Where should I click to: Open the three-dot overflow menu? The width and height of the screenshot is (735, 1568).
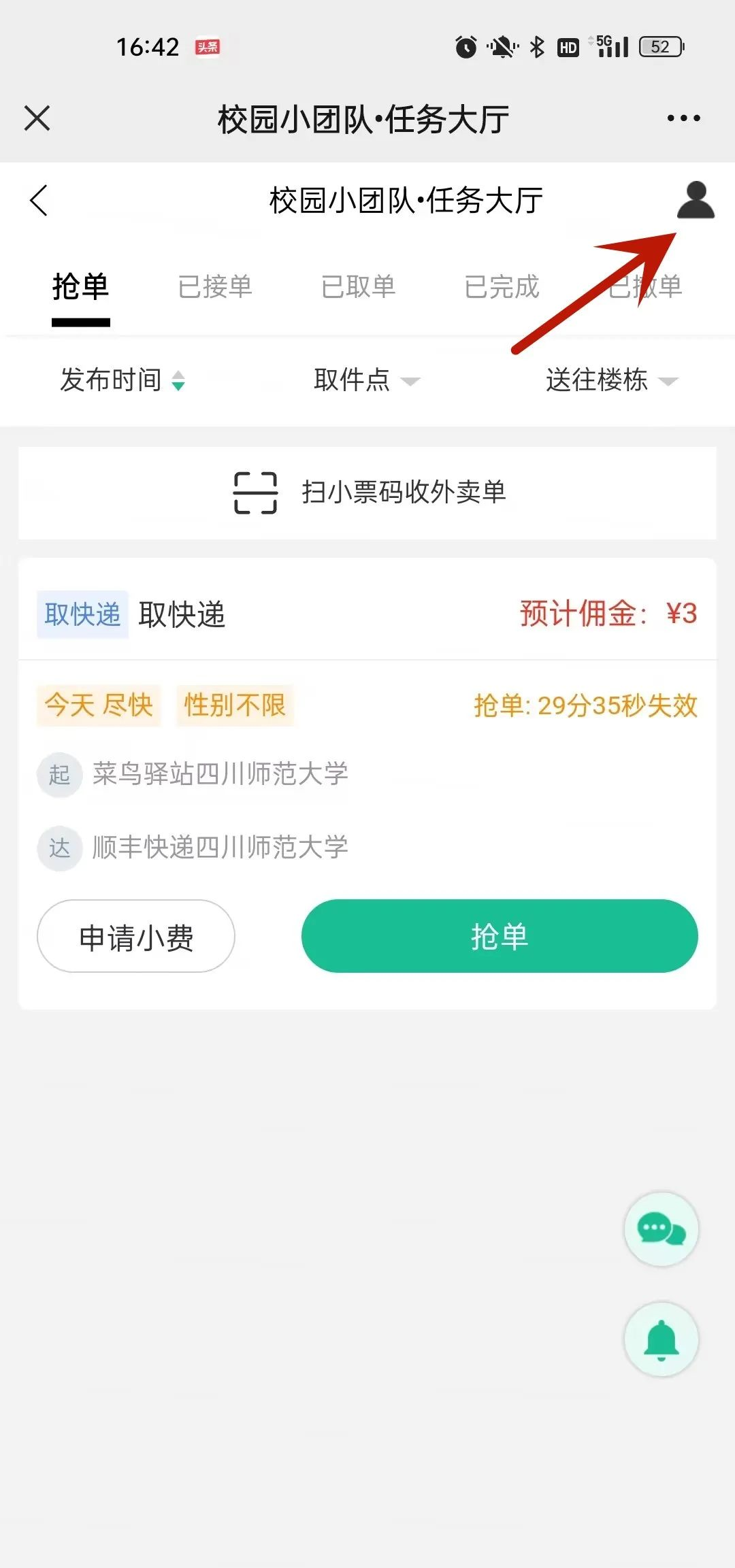coord(683,118)
